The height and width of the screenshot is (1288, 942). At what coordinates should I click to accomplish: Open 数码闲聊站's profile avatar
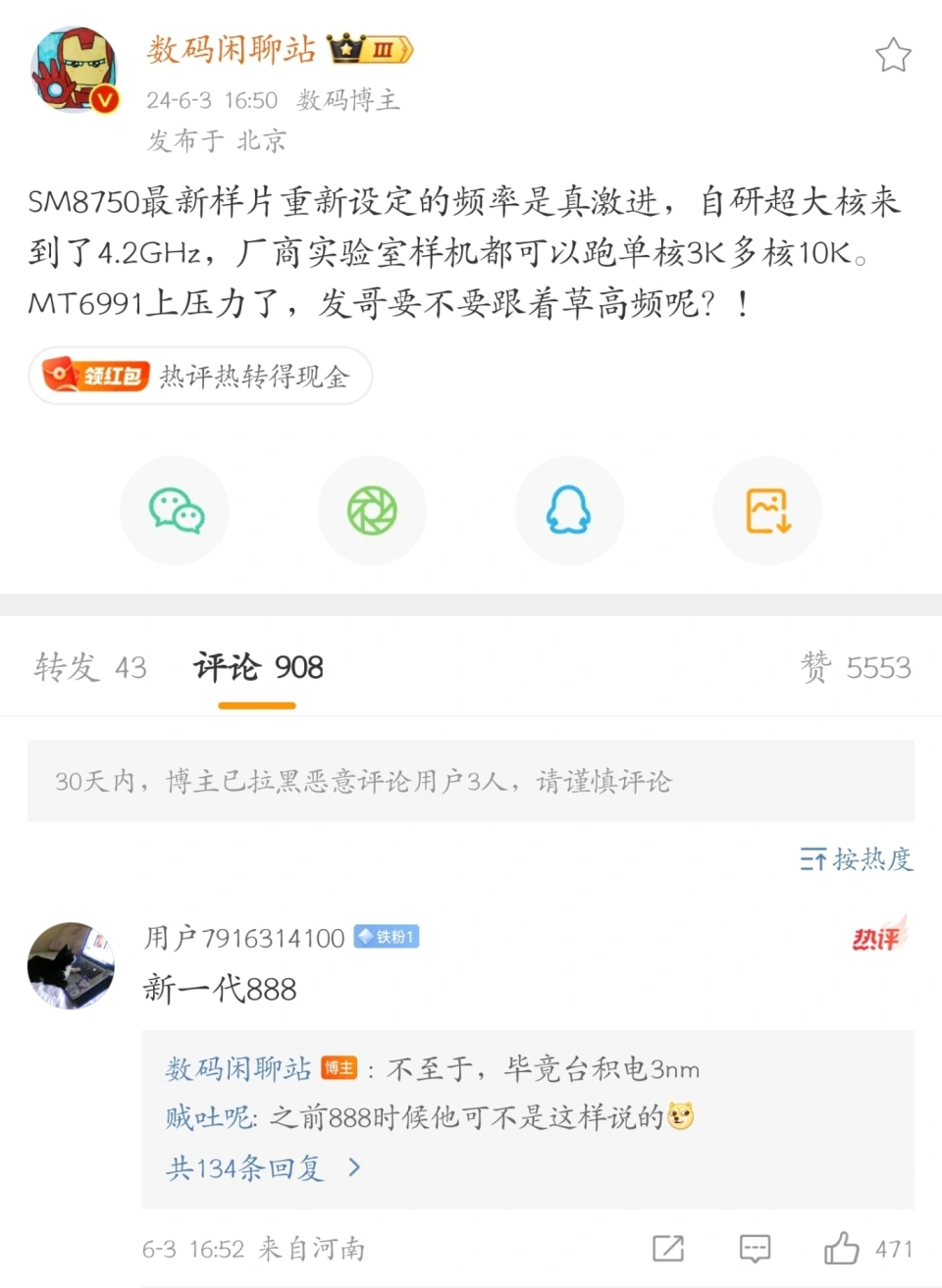pos(75,71)
